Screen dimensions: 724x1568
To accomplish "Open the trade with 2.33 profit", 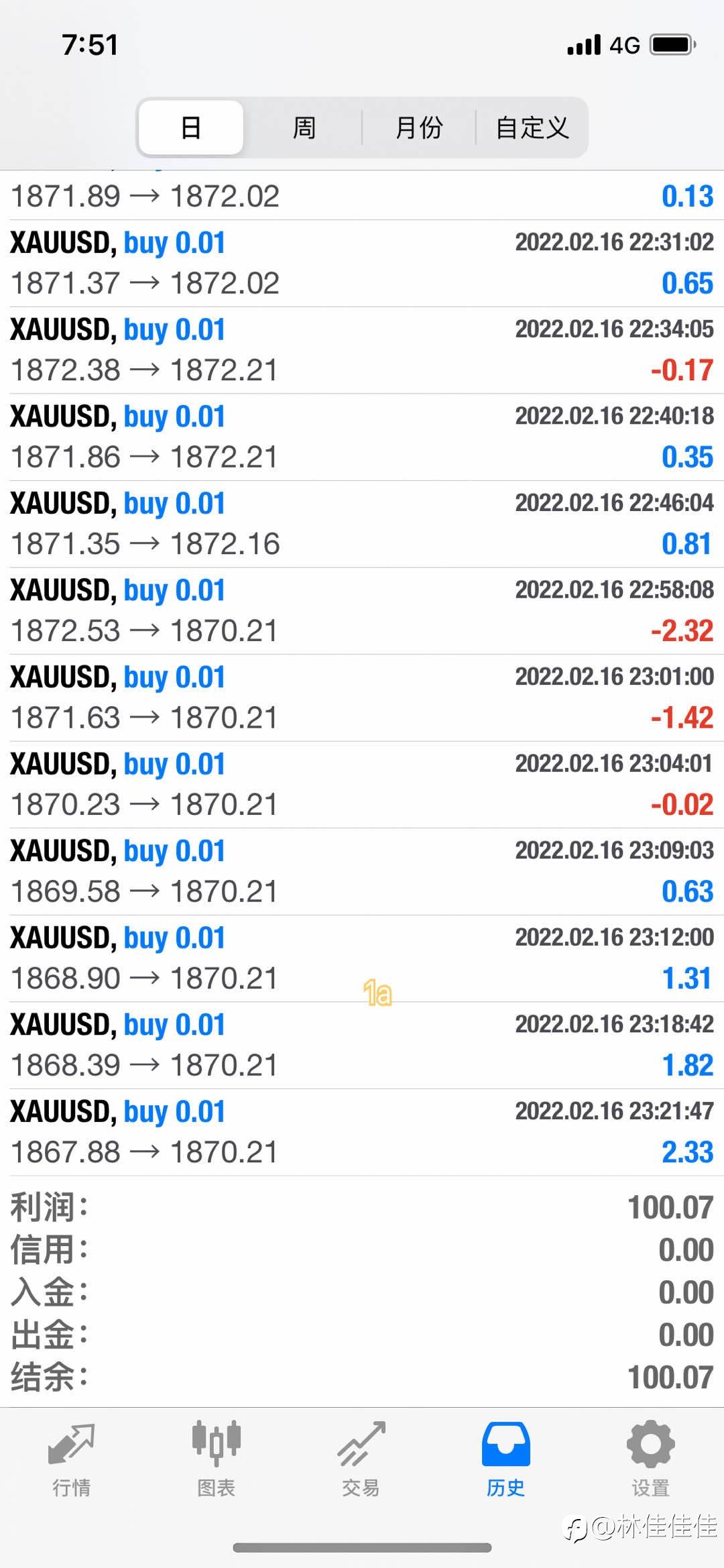I will point(362,1132).
